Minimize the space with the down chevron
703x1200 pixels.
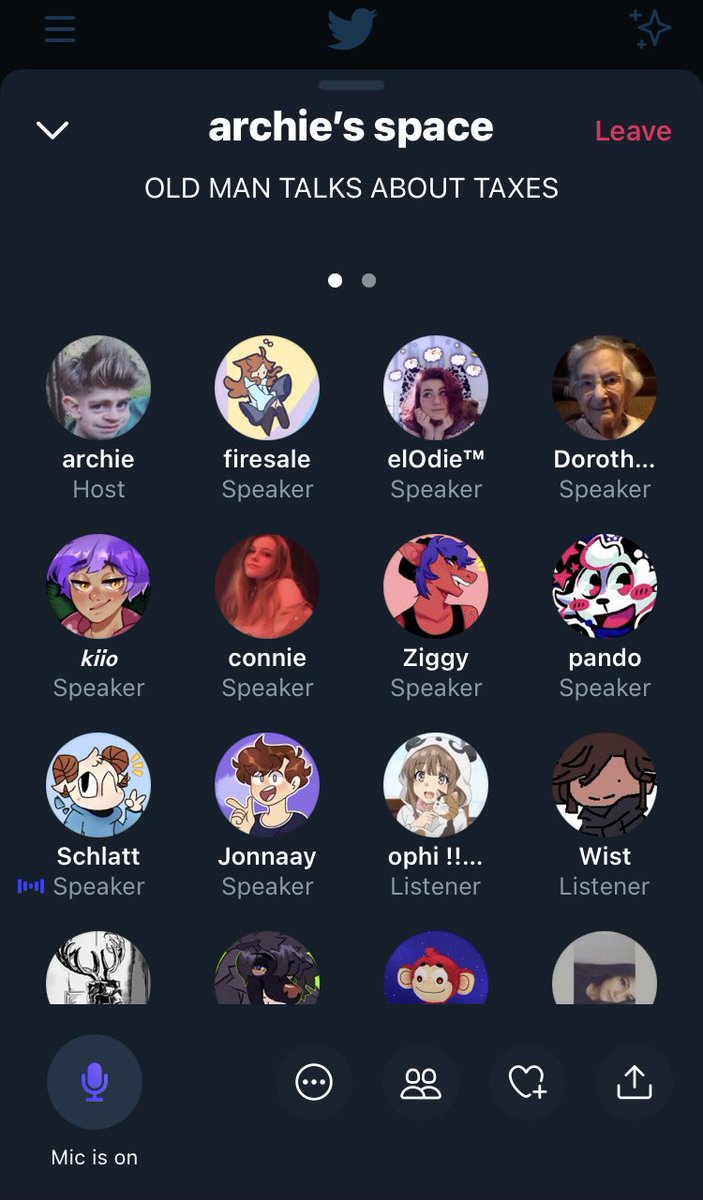[52, 130]
